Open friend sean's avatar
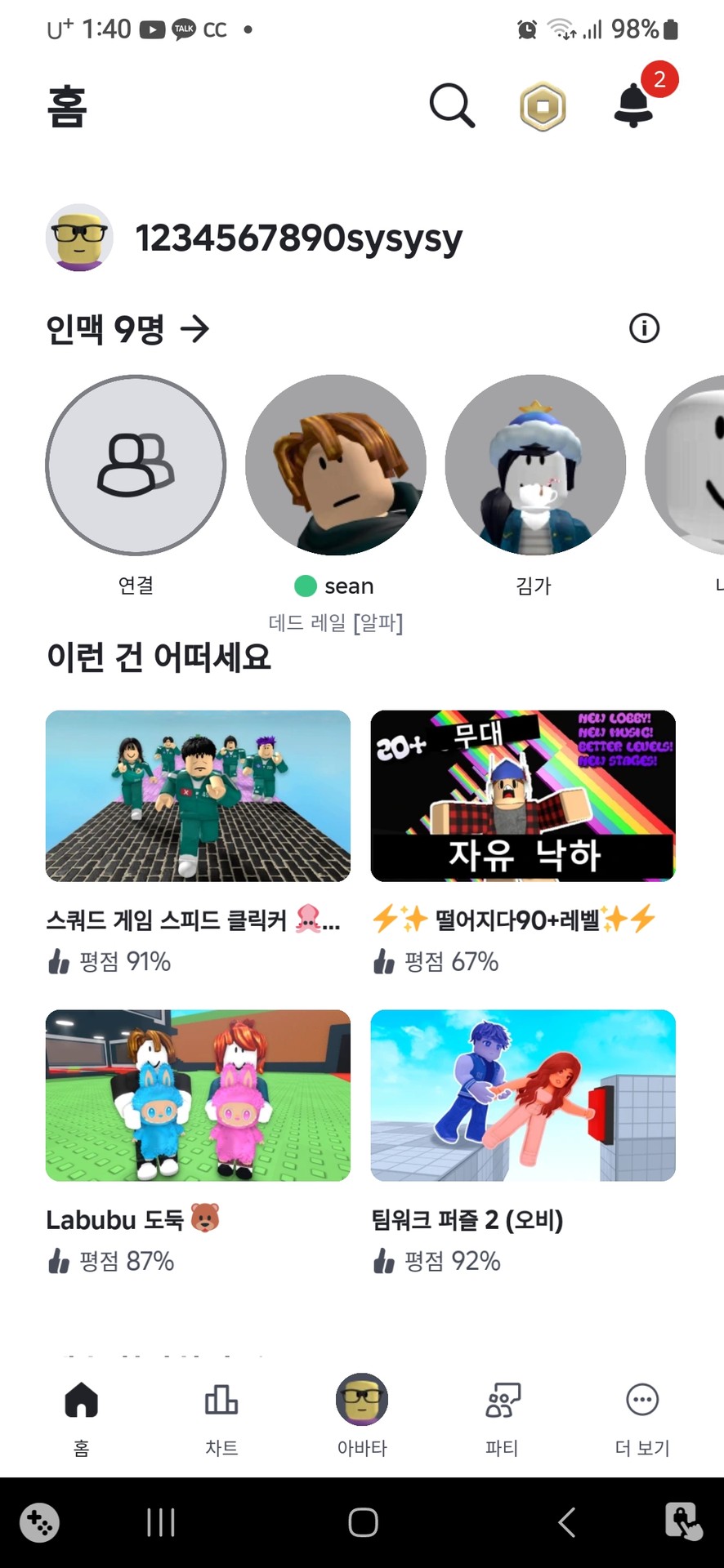 point(335,465)
